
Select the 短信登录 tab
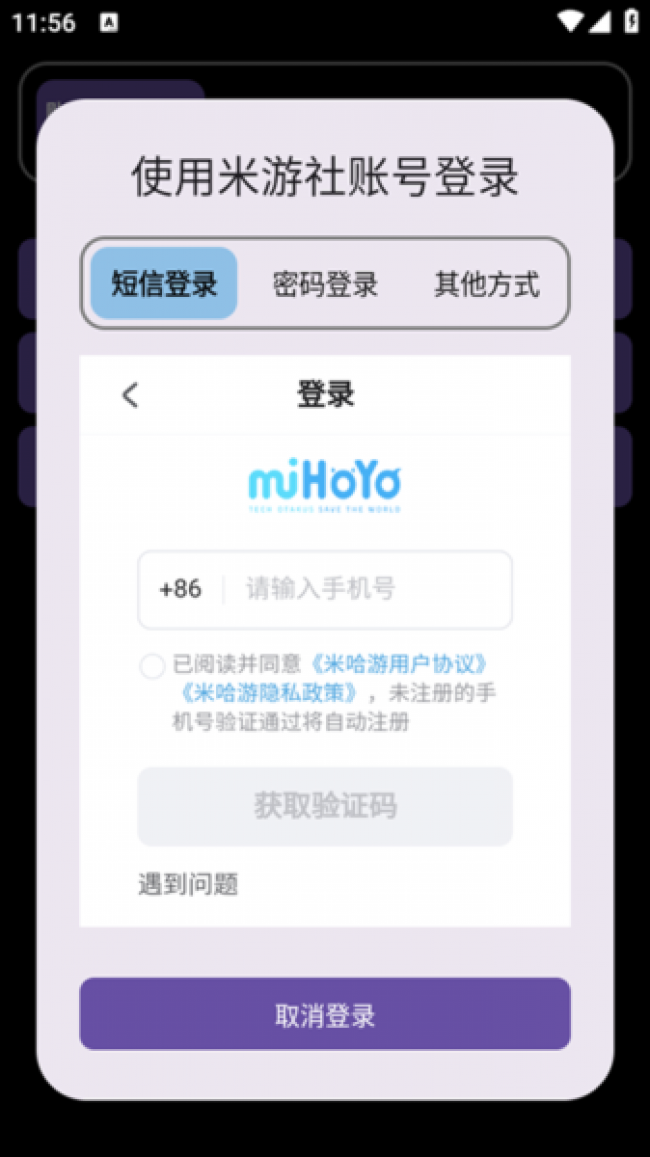(x=164, y=284)
